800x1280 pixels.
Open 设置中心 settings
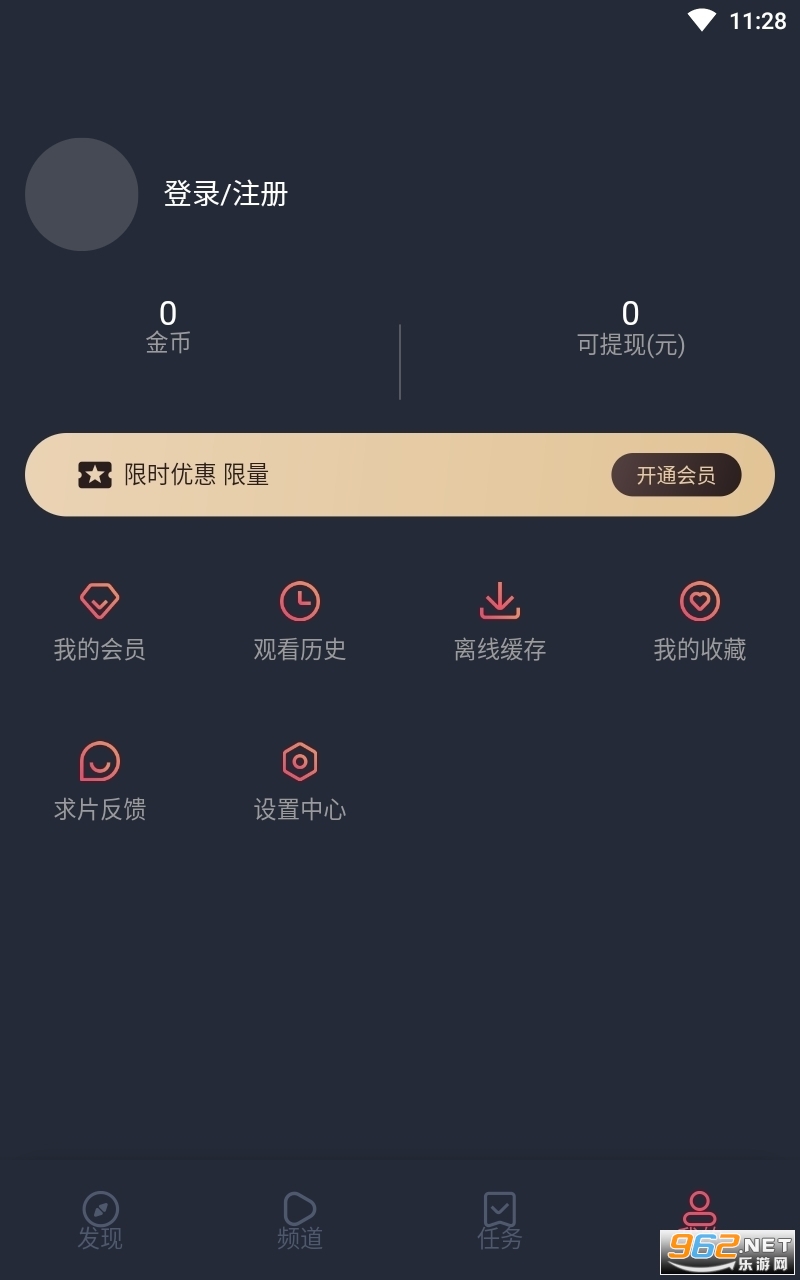click(x=300, y=782)
